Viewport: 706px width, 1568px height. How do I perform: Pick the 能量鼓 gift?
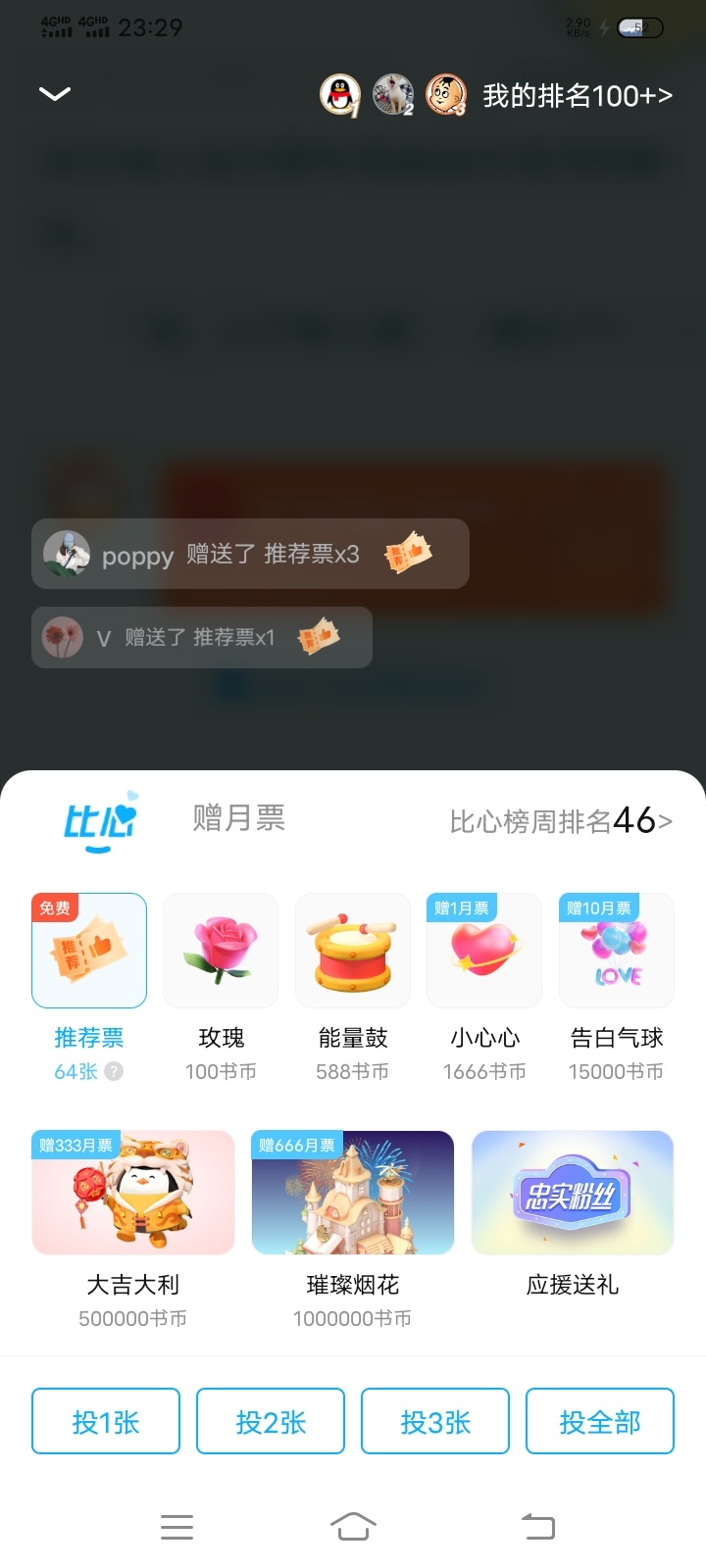point(353,951)
